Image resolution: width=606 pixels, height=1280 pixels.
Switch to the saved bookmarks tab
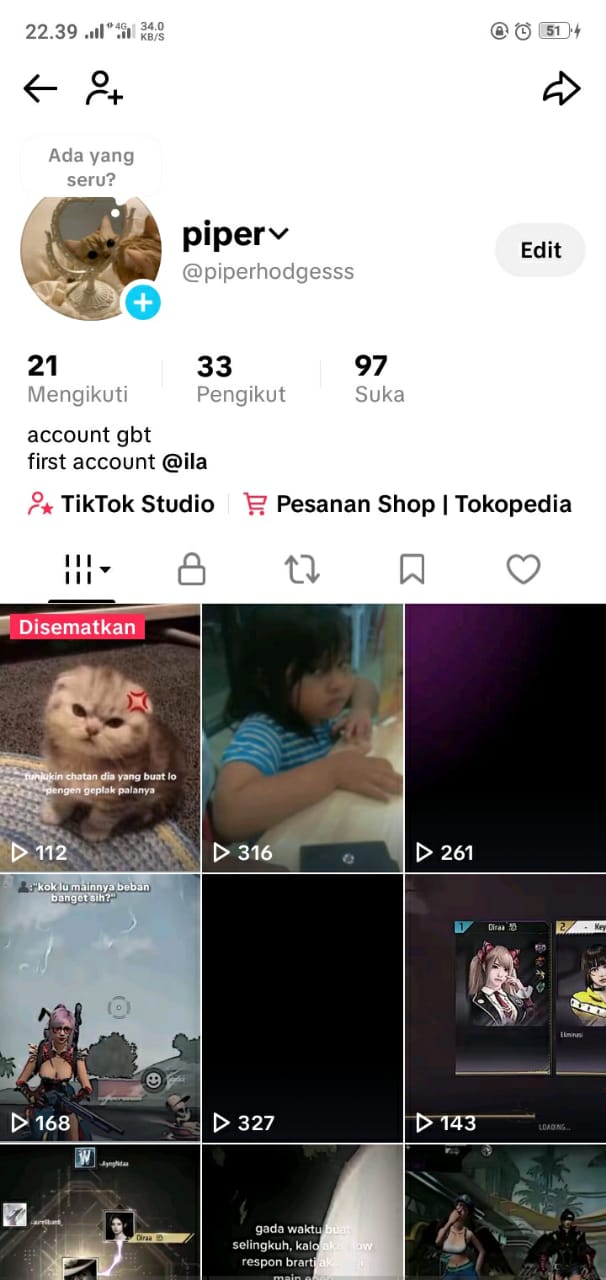(412, 570)
